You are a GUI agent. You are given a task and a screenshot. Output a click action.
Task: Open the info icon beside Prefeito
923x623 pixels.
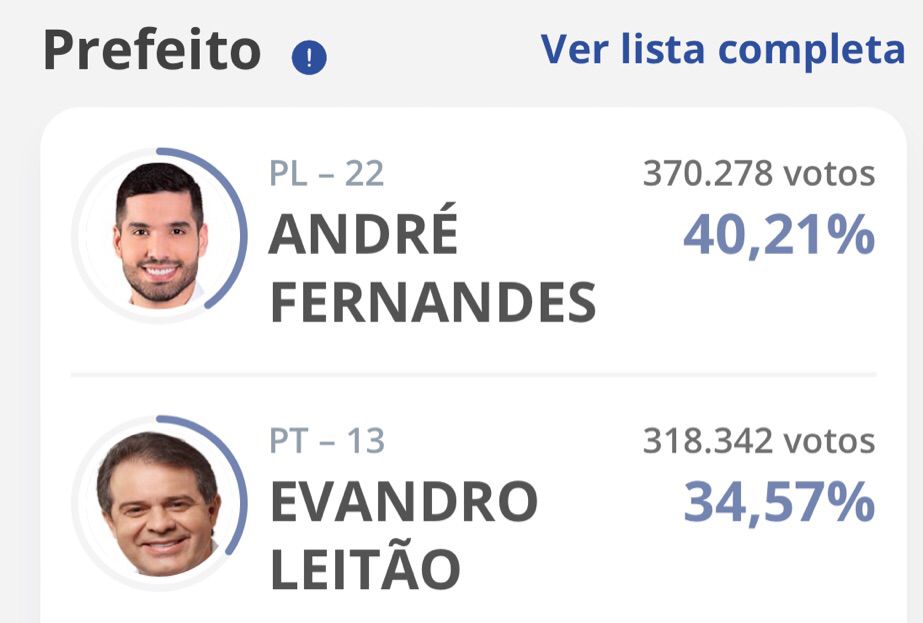tap(309, 58)
